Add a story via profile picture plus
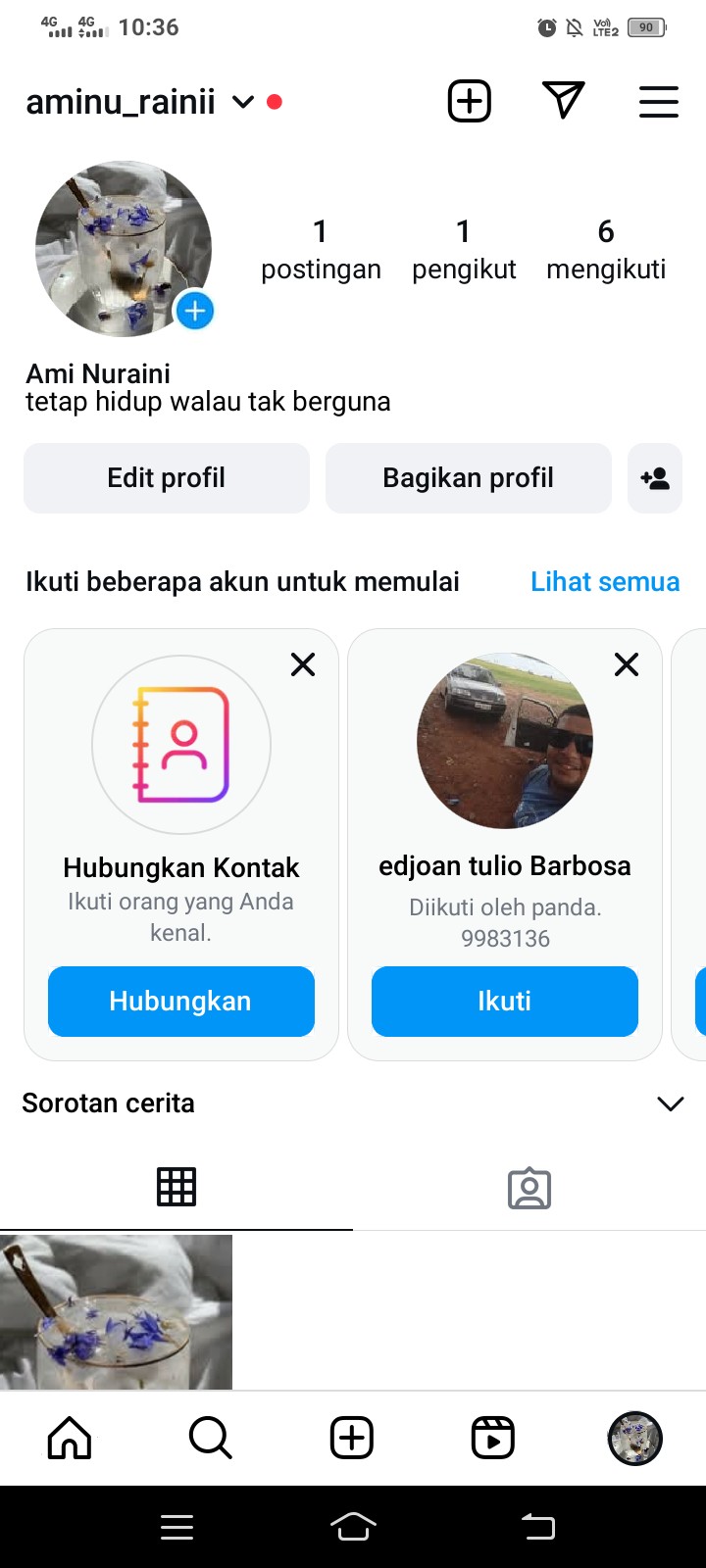 click(x=195, y=312)
